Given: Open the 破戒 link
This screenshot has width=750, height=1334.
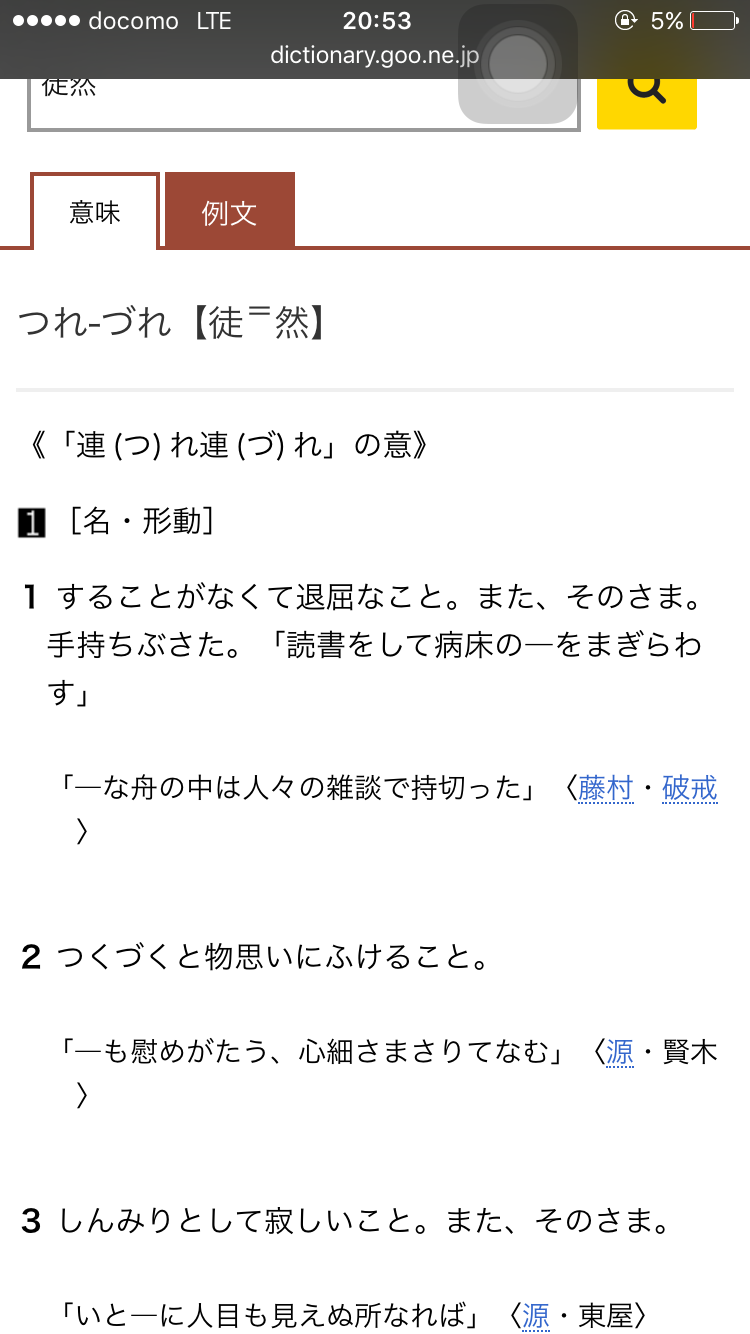Looking at the screenshot, I should pos(690,789).
